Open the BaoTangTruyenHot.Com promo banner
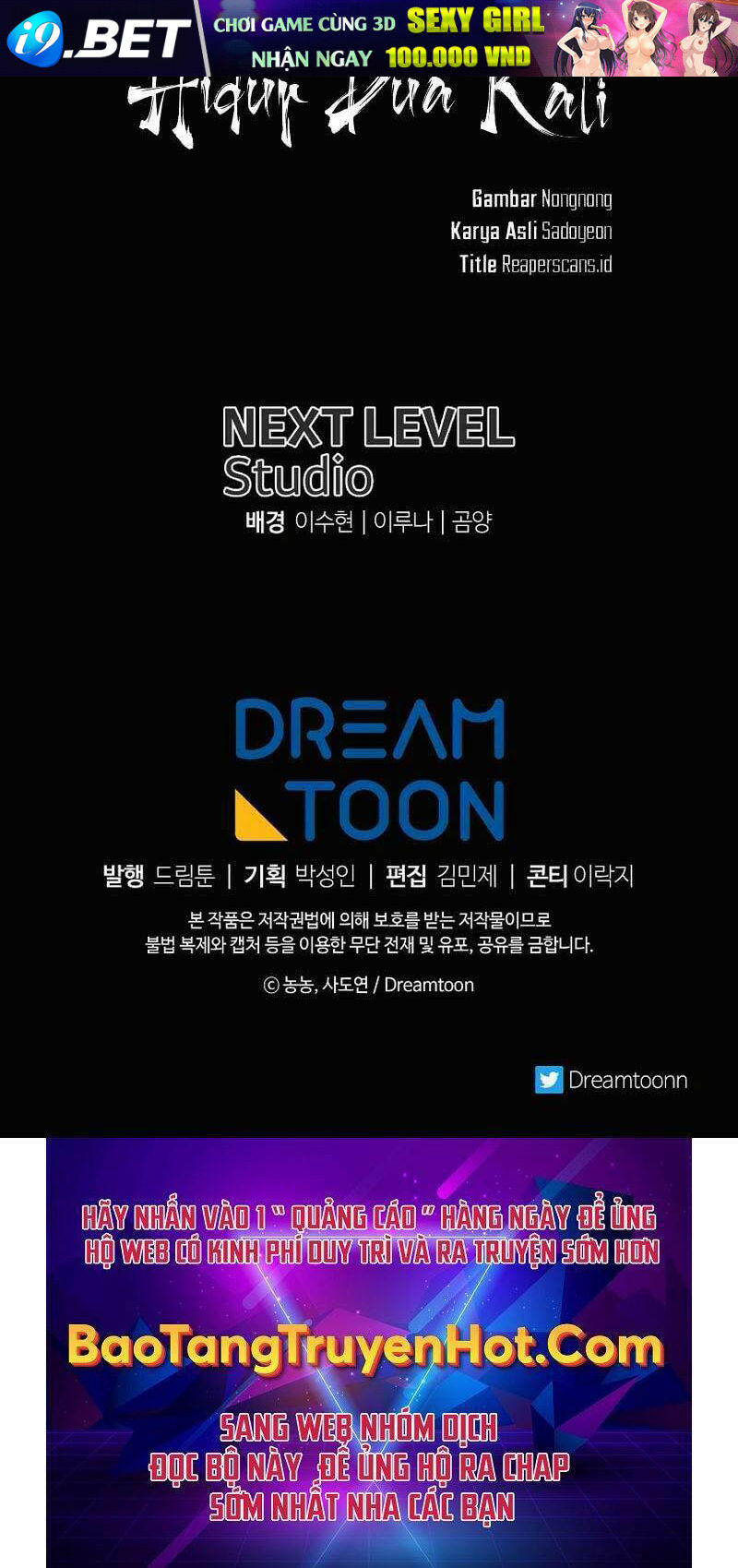Screen dimensions: 738x1568 tap(369, 1352)
